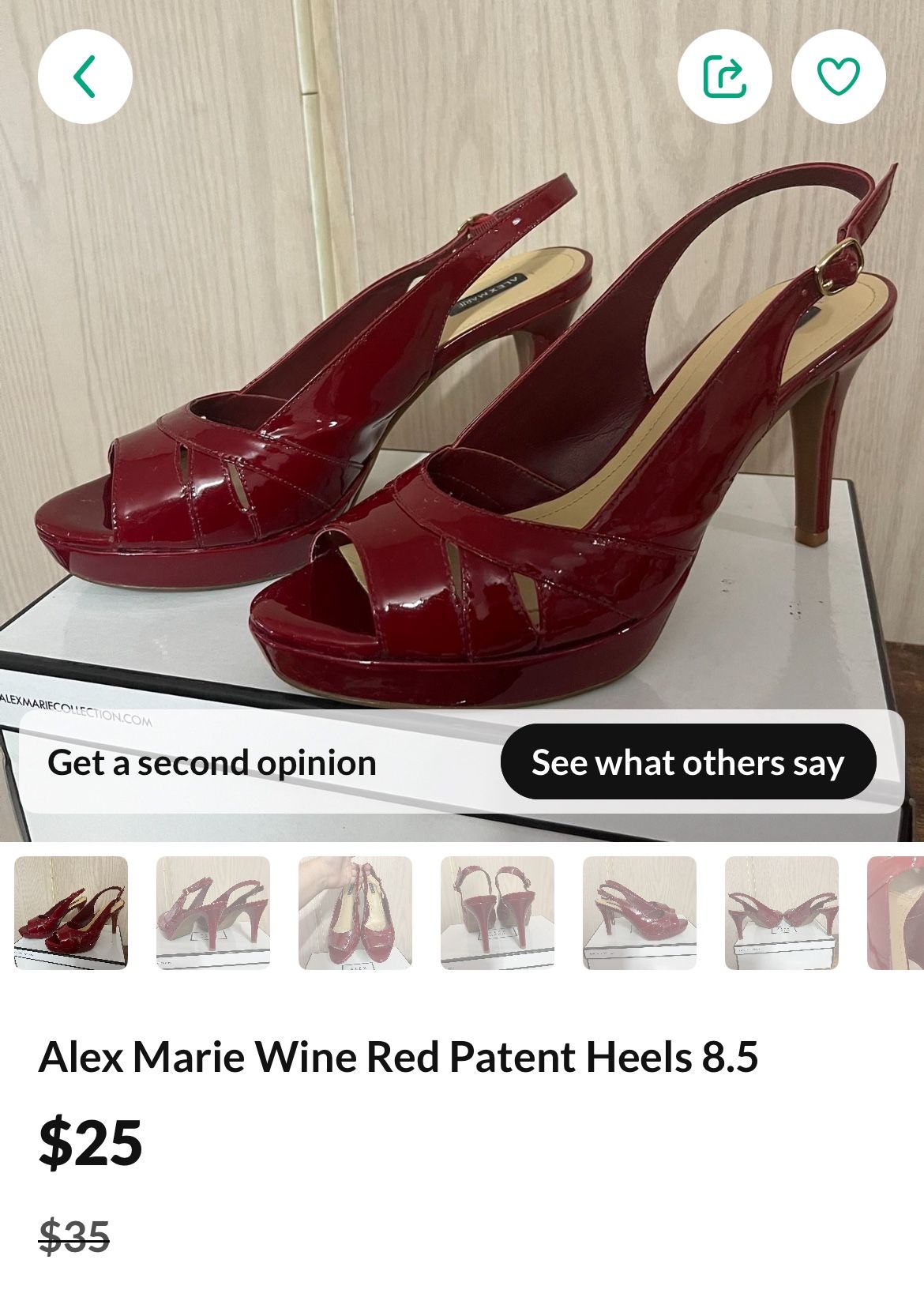Share this heels listing

click(724, 77)
